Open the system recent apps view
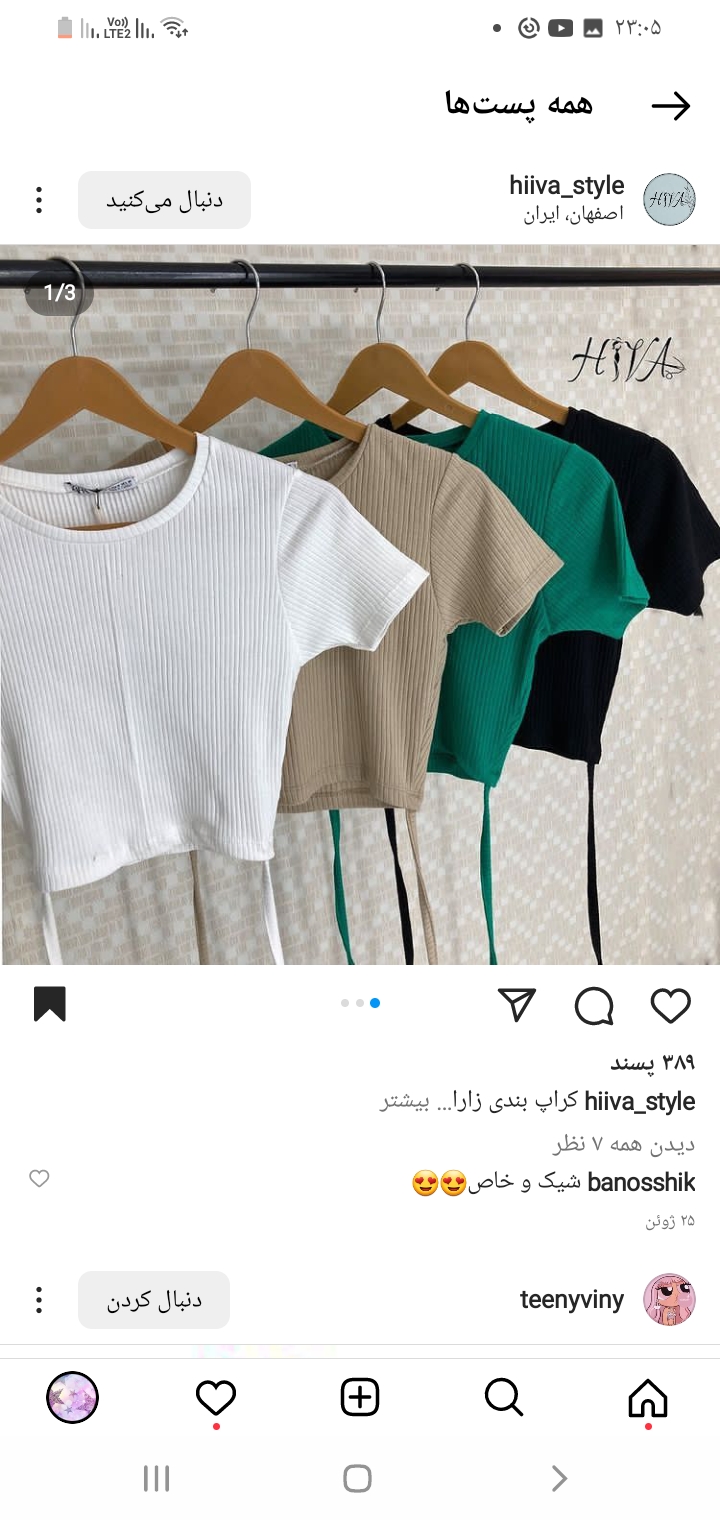Viewport: 720px width, 1520px height. [157, 1478]
